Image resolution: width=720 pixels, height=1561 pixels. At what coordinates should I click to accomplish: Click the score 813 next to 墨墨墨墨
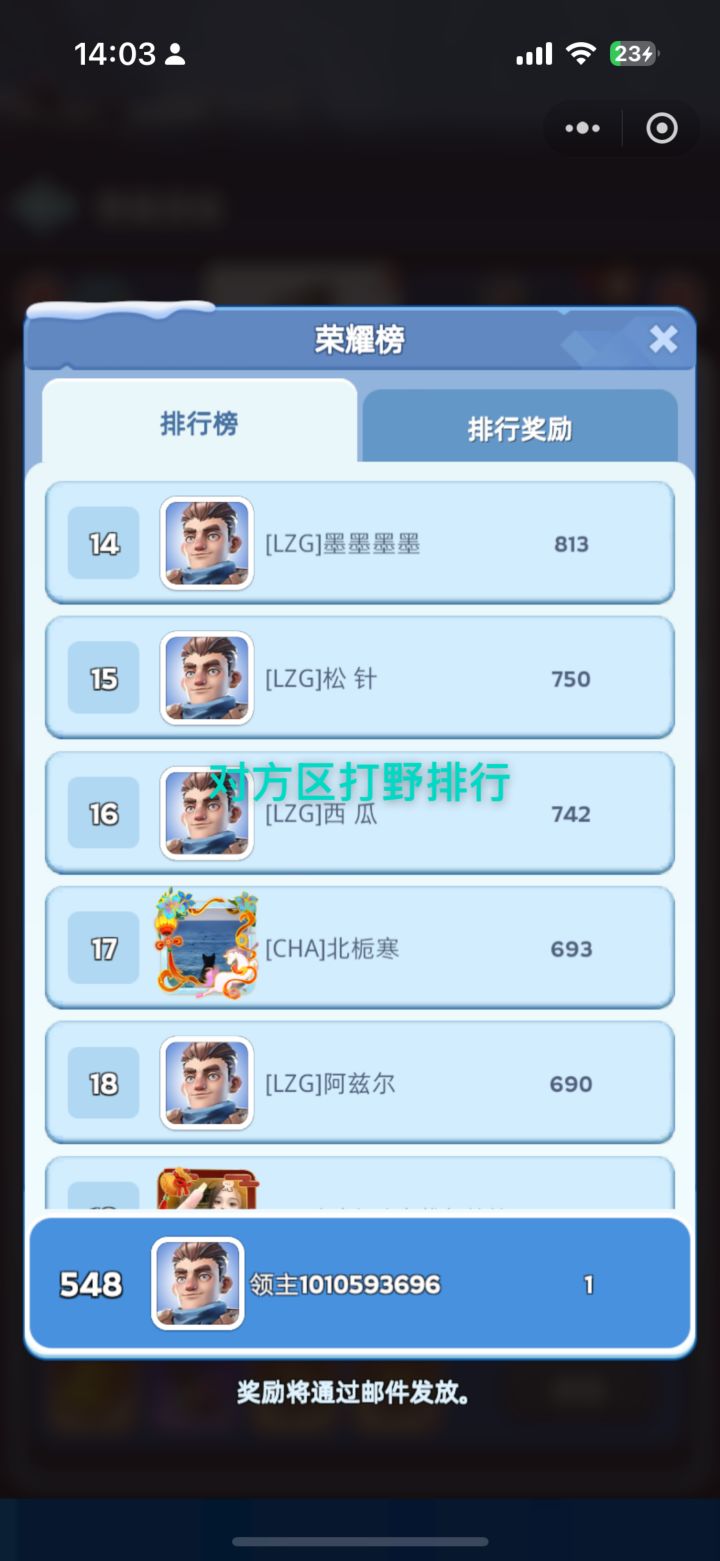pos(570,543)
